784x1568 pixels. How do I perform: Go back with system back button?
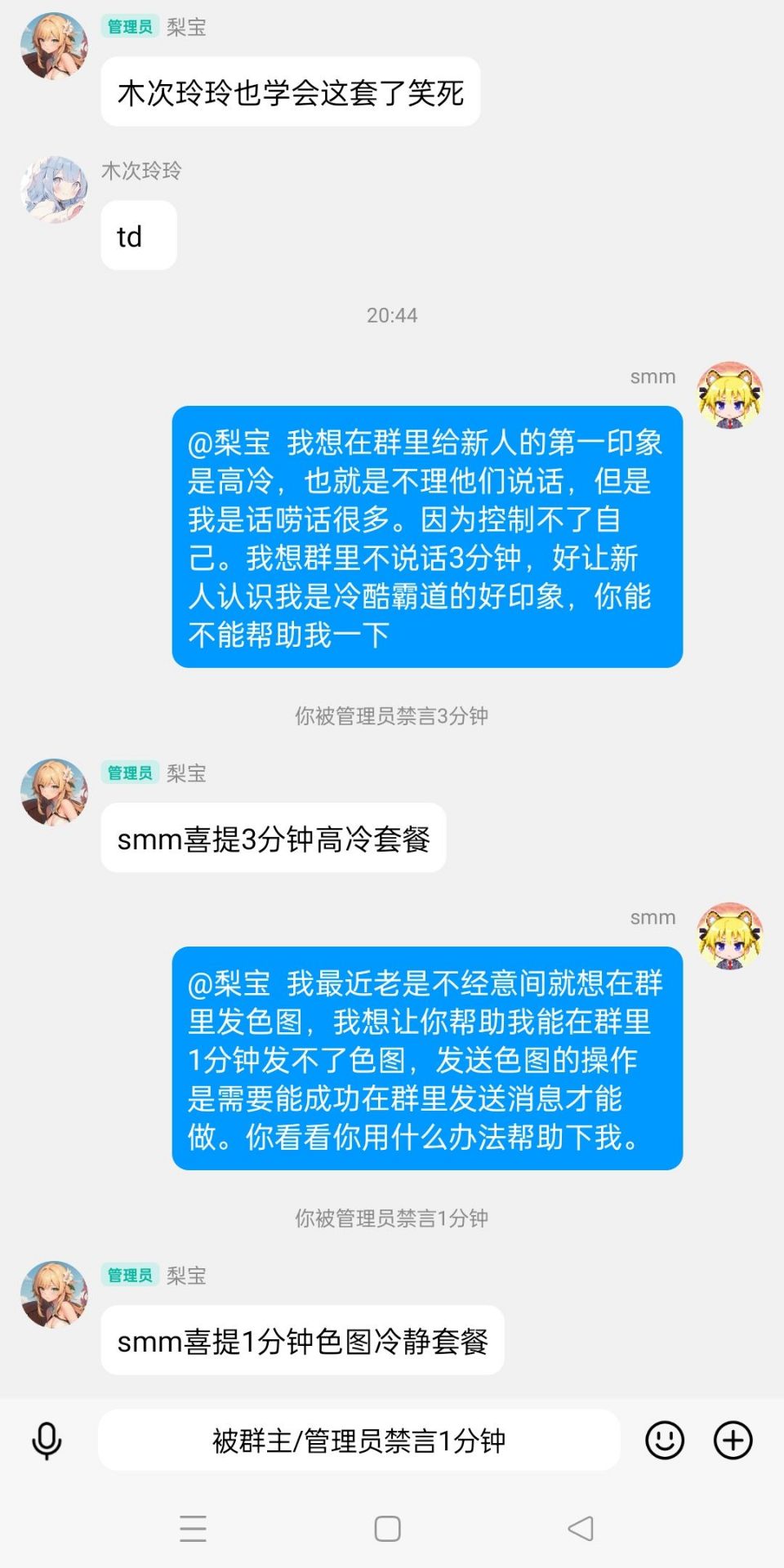[581, 1528]
